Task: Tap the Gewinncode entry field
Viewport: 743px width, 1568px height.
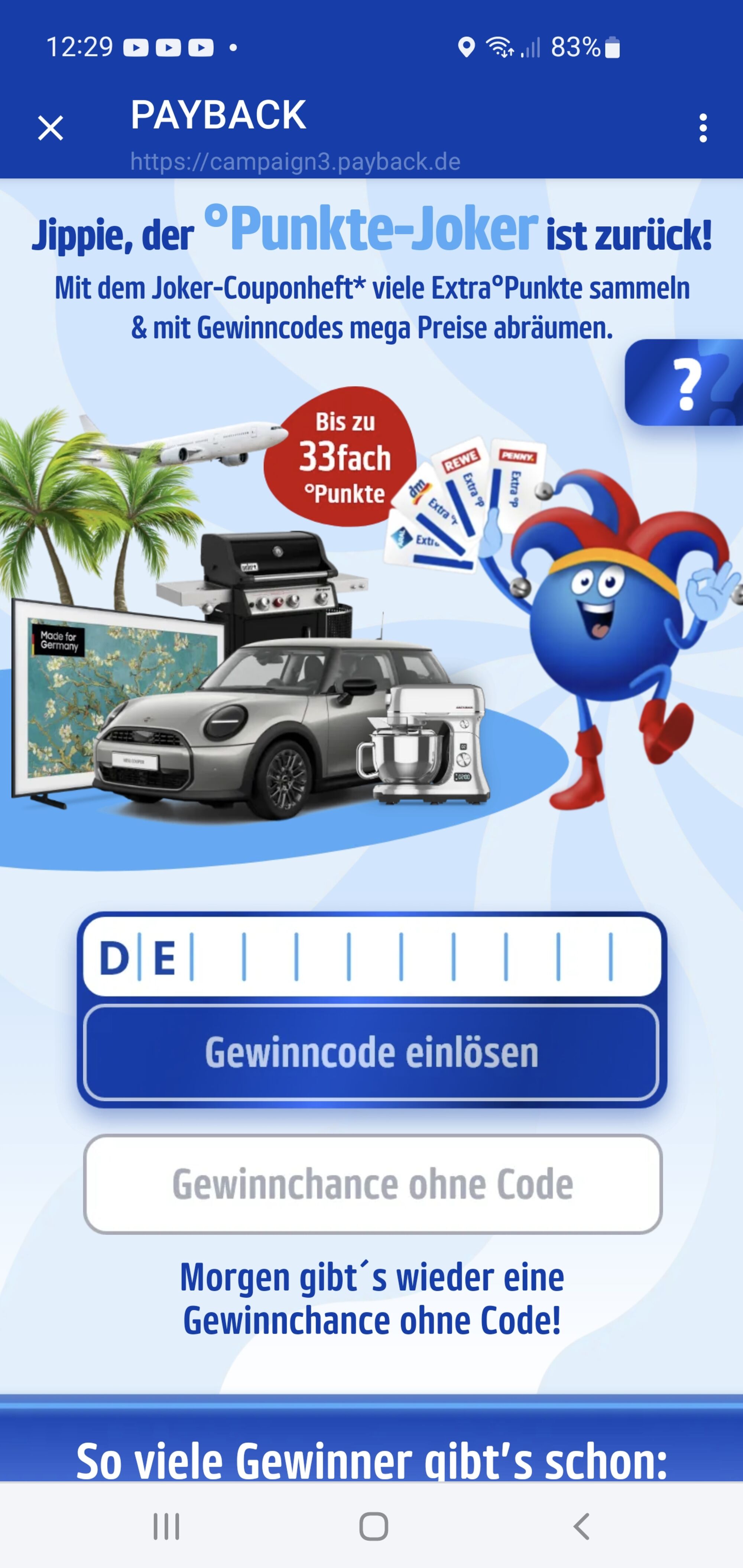Action: [x=372, y=956]
